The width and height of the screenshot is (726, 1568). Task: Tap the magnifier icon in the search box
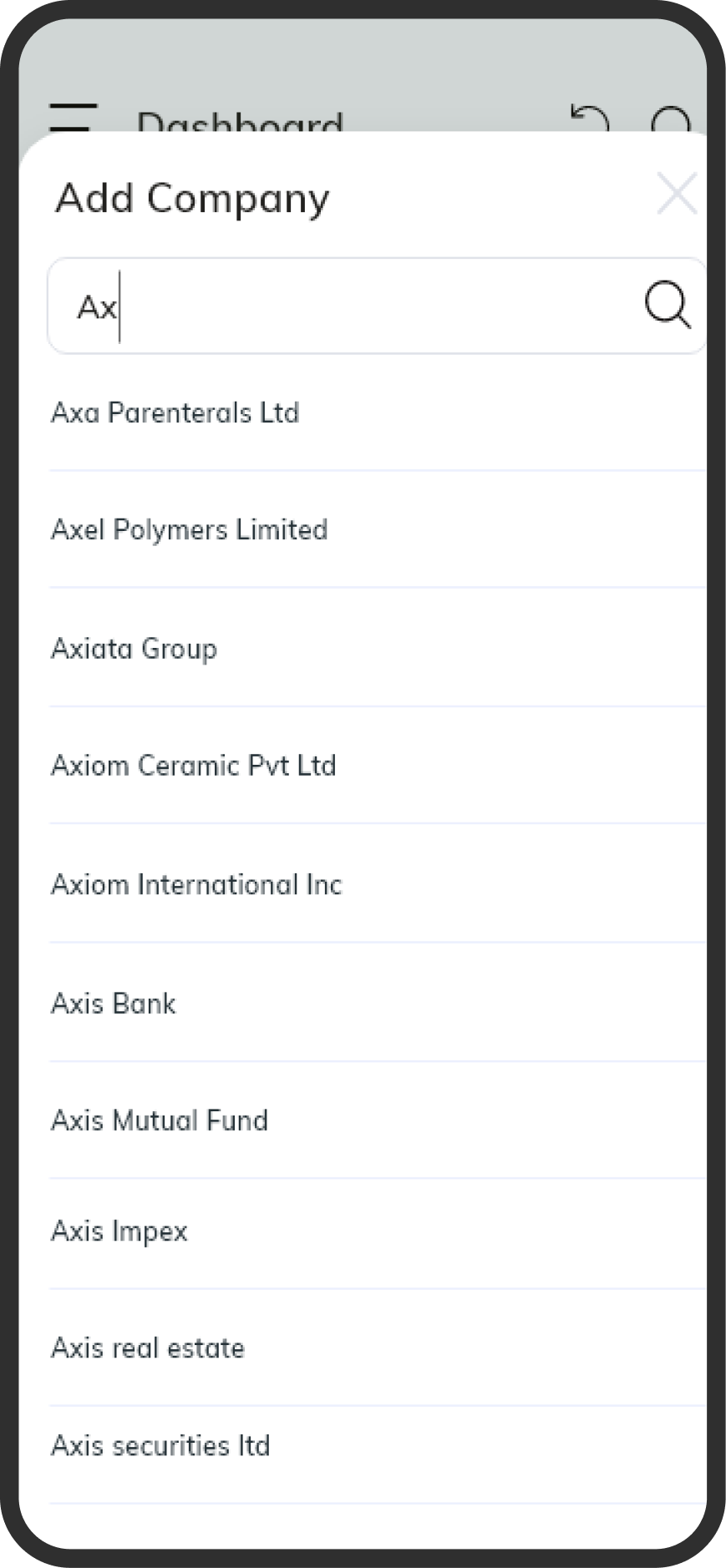point(667,306)
